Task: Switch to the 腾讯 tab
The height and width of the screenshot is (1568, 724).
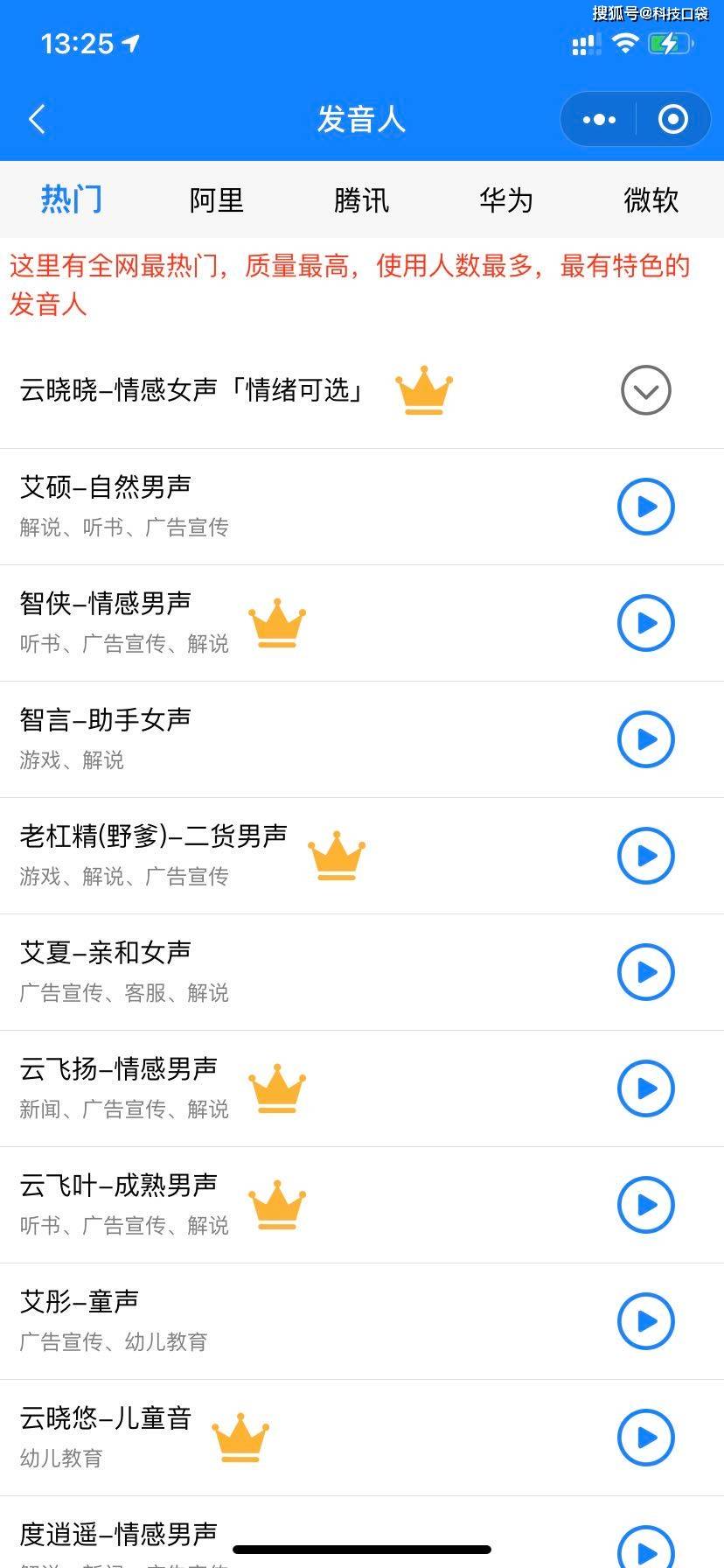Action: click(361, 200)
